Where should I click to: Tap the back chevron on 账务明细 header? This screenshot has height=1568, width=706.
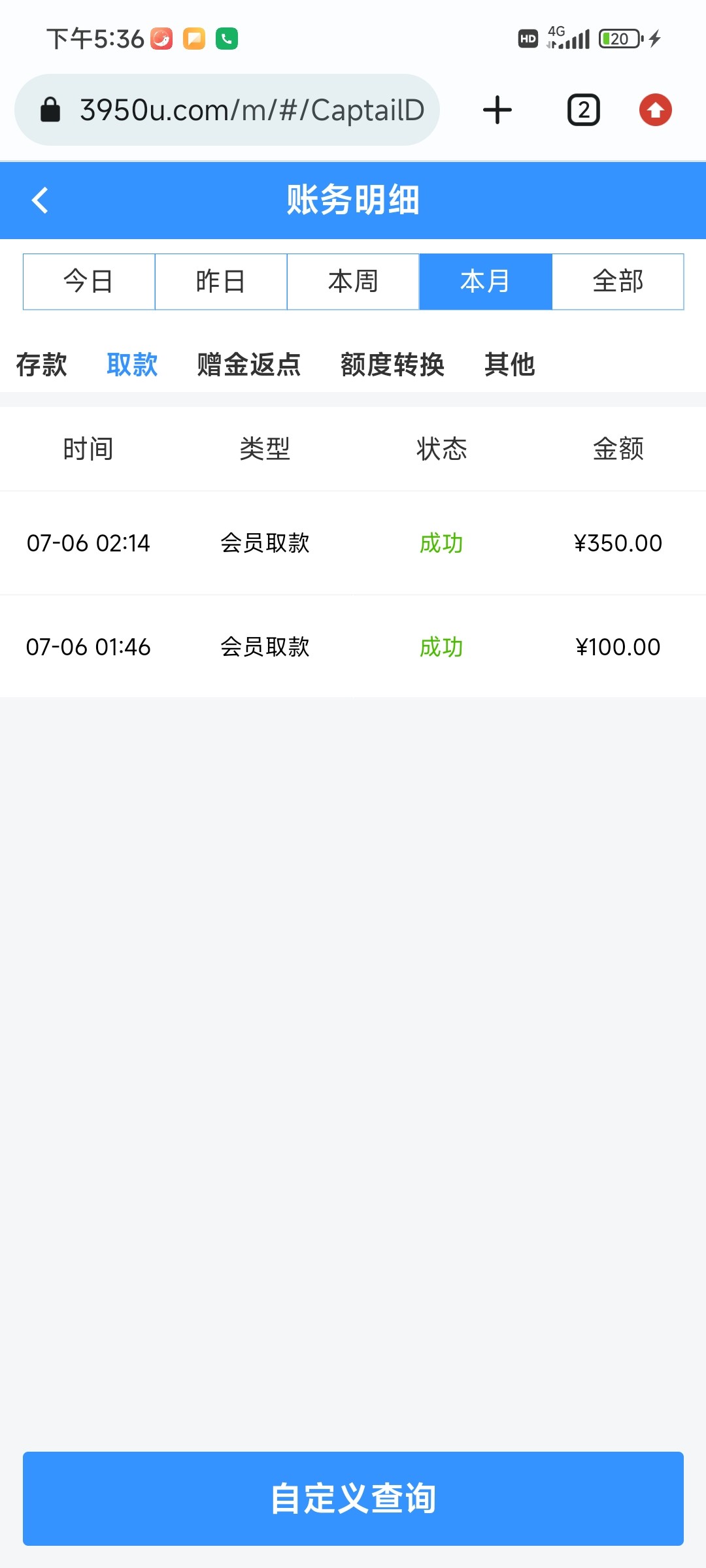coord(39,201)
